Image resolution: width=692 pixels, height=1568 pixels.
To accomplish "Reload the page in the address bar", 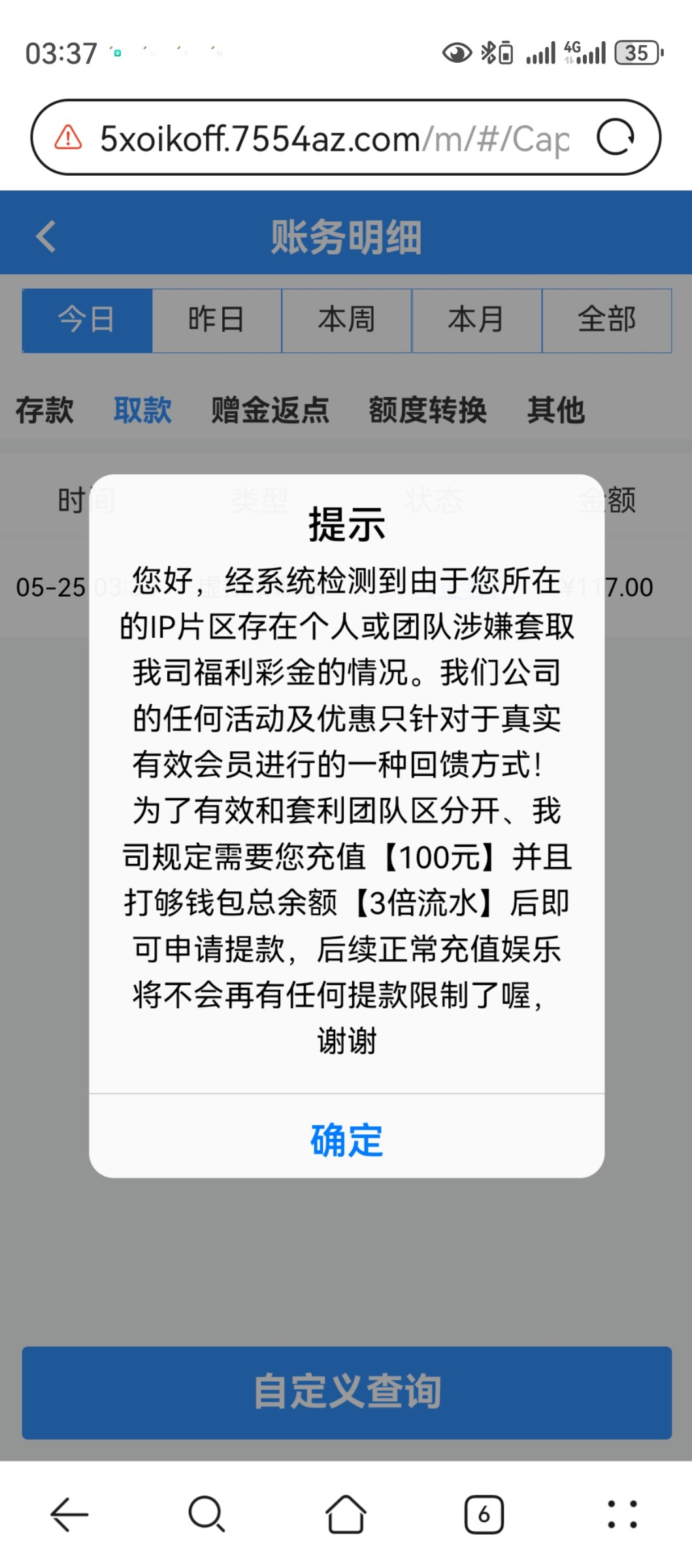I will pyautogui.click(x=616, y=137).
